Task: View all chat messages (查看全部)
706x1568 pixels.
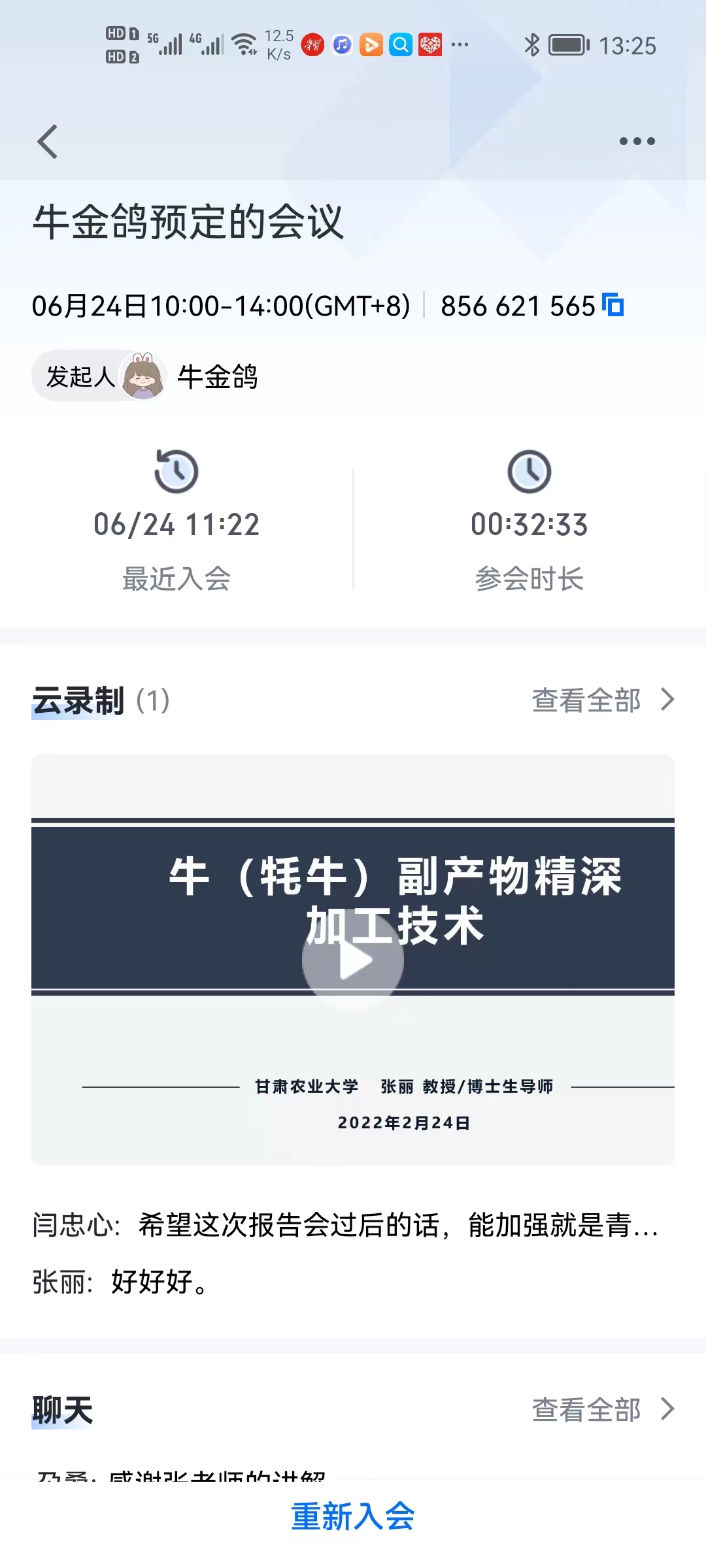Action: (602, 1410)
